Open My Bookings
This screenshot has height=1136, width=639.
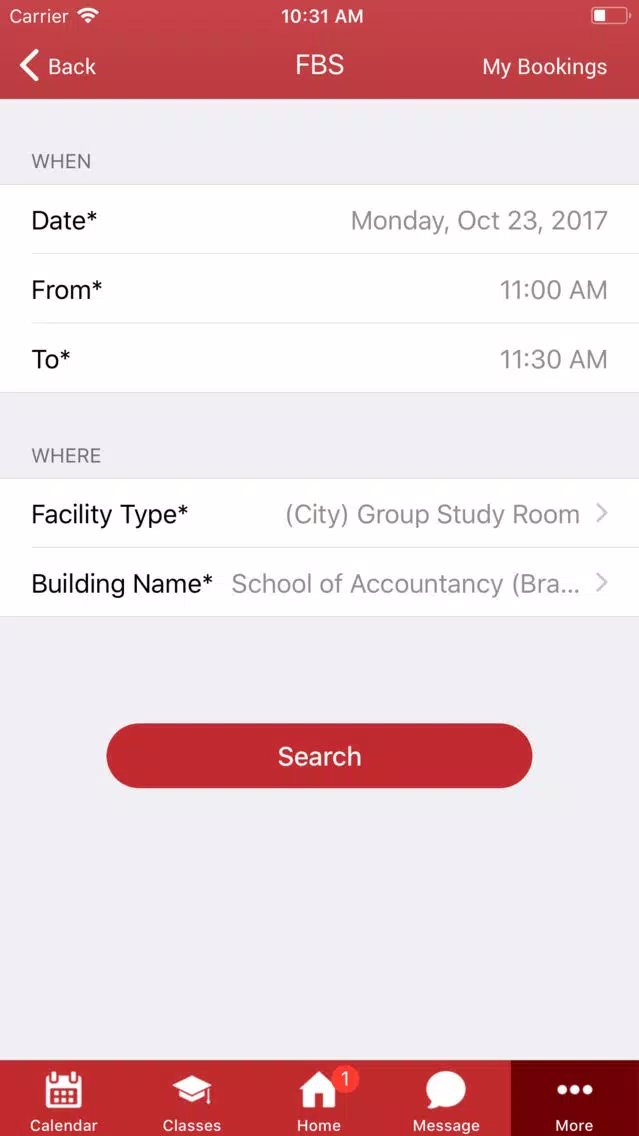[x=544, y=67]
